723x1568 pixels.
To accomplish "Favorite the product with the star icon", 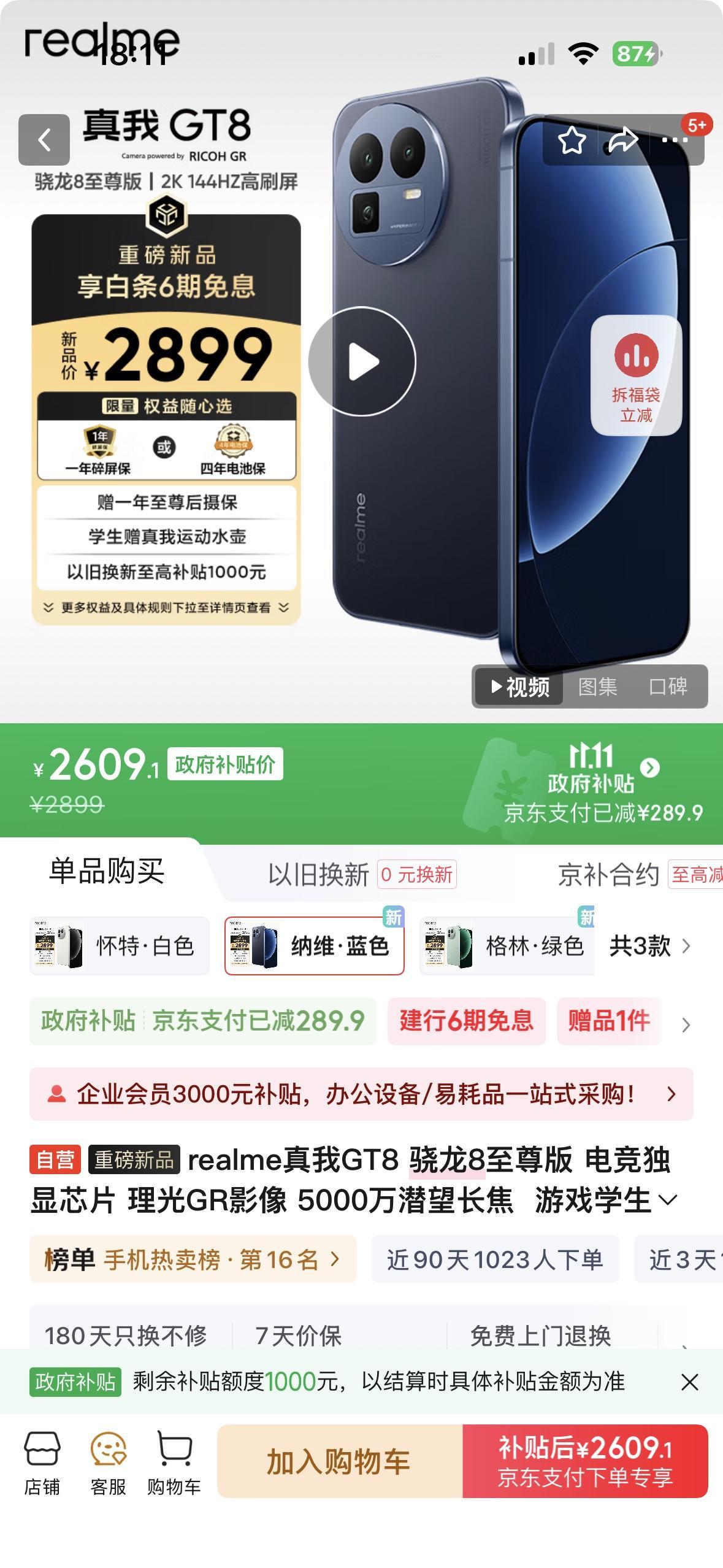I will pos(573,141).
